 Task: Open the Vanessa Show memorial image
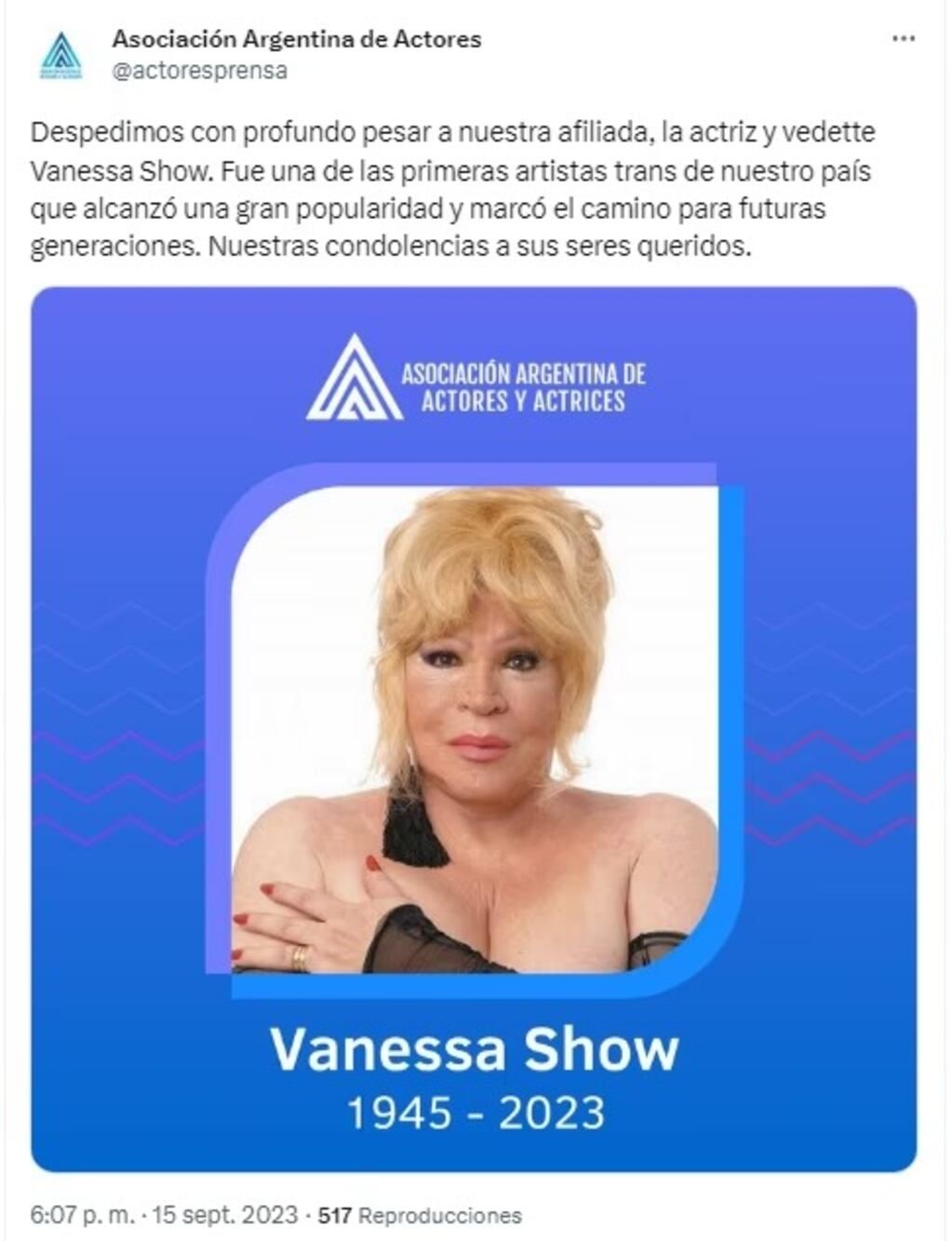pyautogui.click(x=476, y=726)
